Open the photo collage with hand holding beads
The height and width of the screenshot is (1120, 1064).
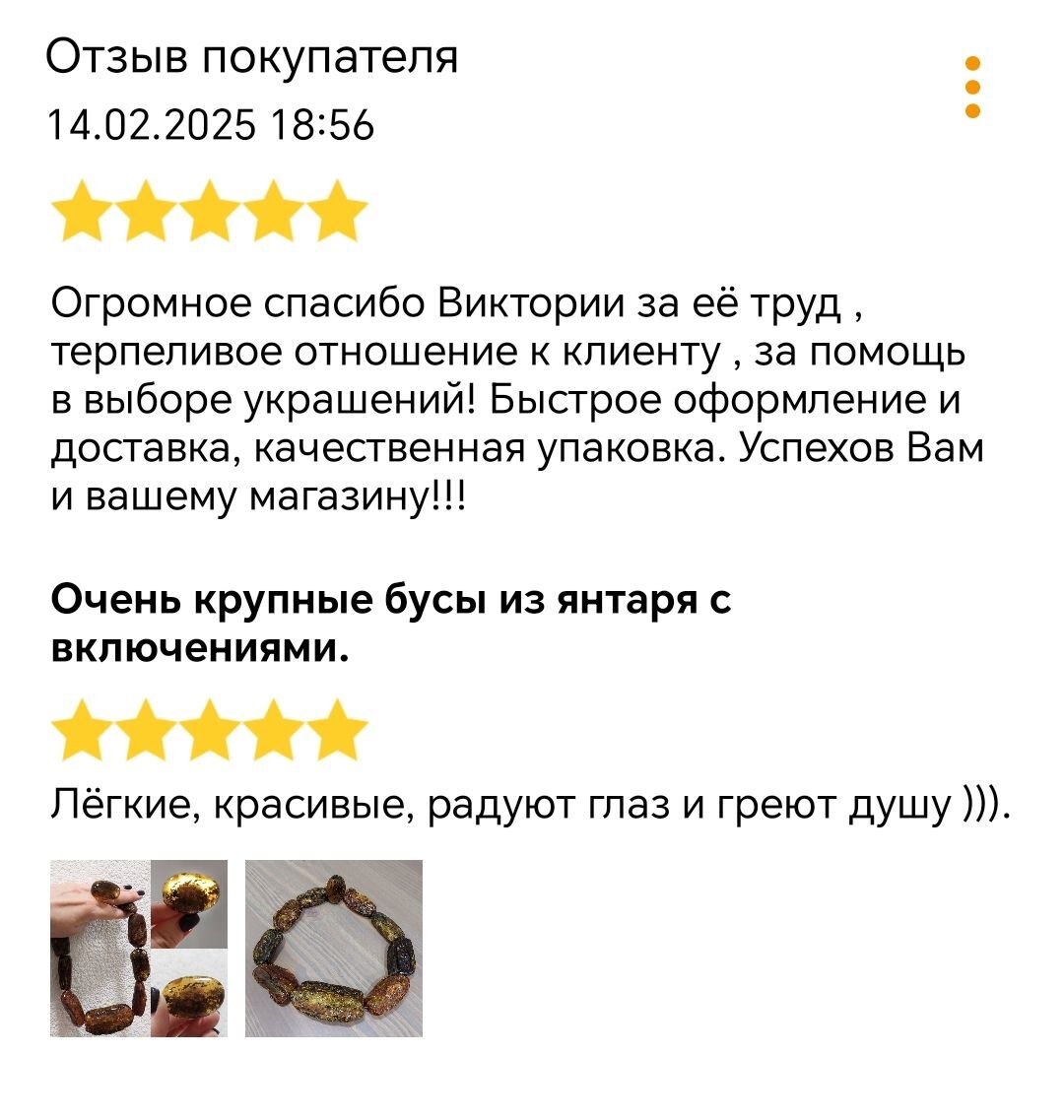coord(139,948)
